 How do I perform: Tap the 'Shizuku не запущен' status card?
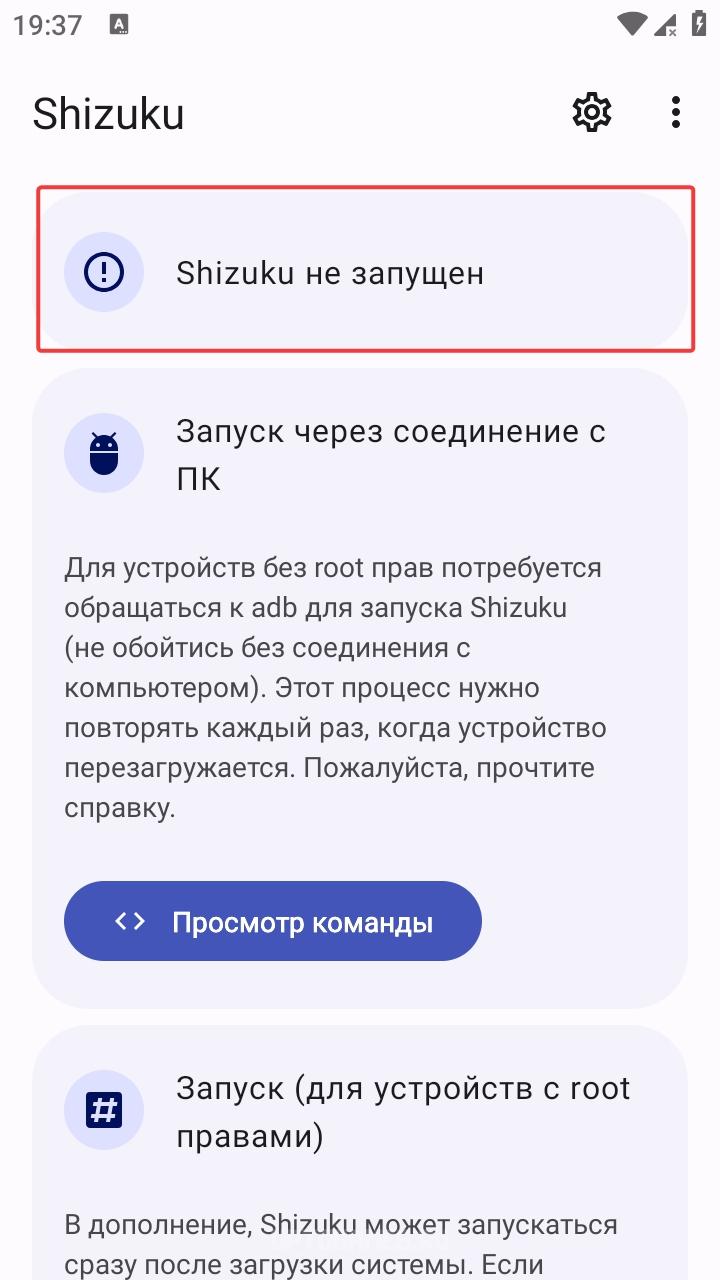pyautogui.click(x=360, y=272)
